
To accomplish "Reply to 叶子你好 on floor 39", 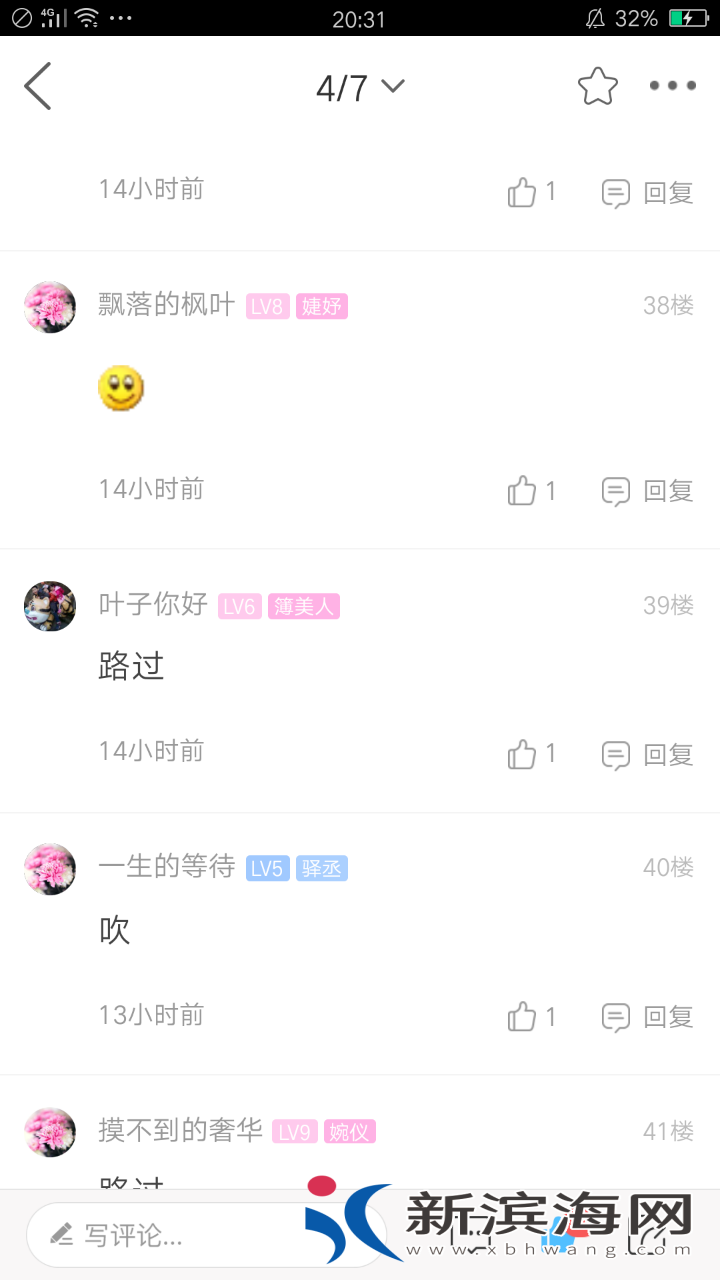I will point(647,754).
